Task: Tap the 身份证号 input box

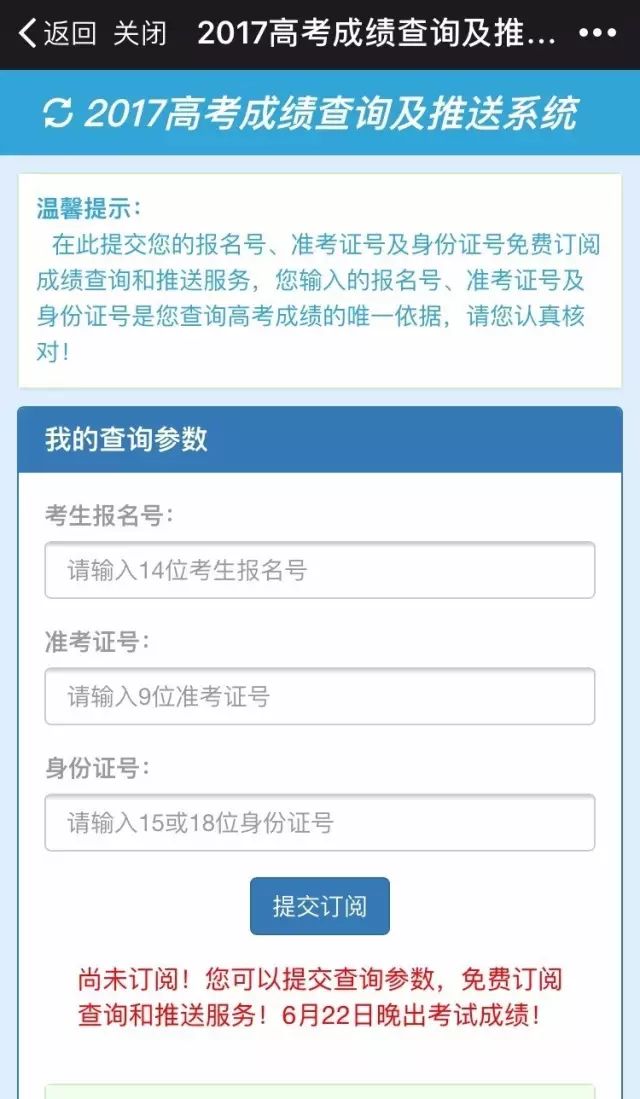Action: click(320, 823)
